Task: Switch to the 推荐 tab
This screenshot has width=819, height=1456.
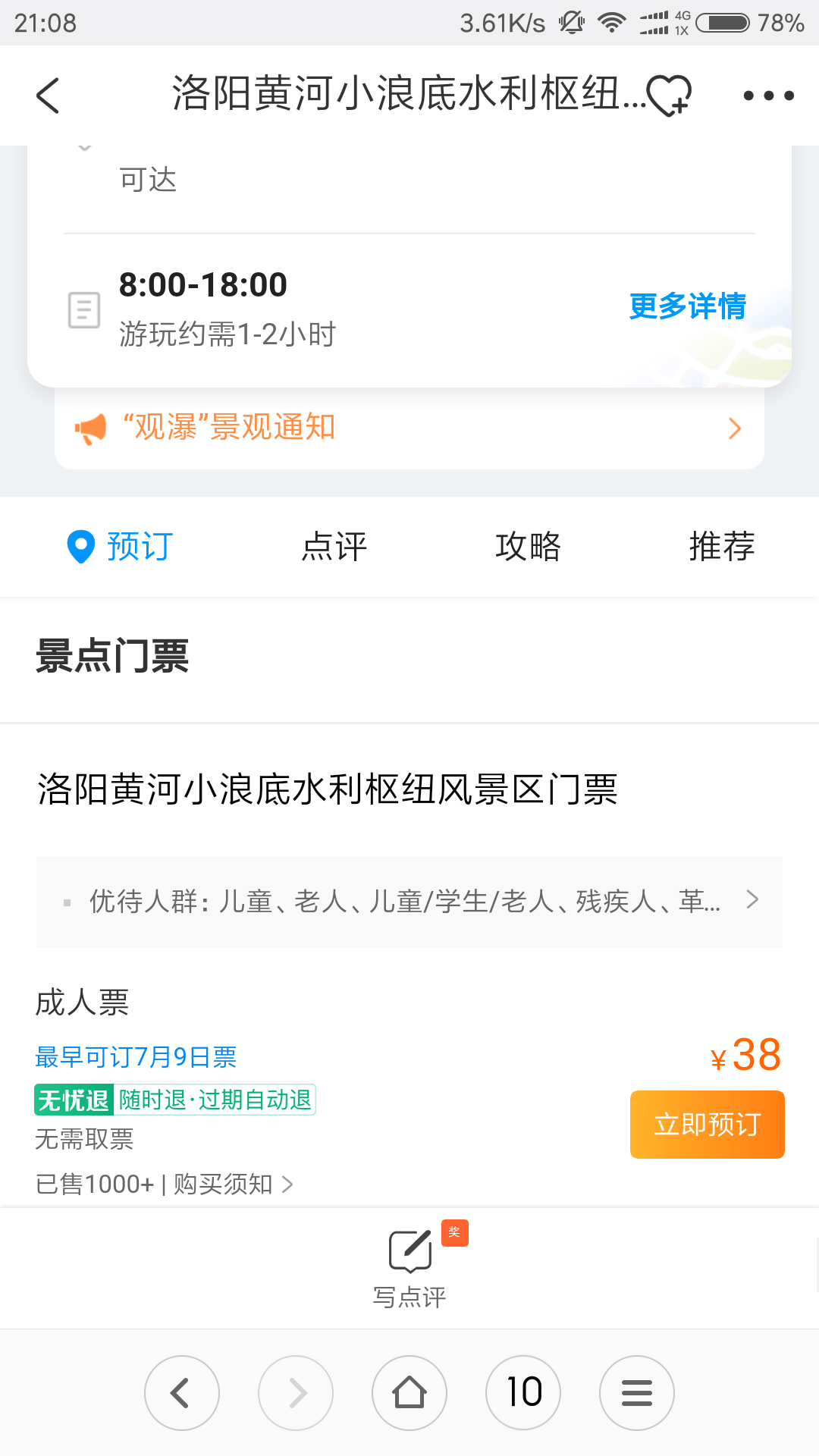Action: tap(721, 547)
